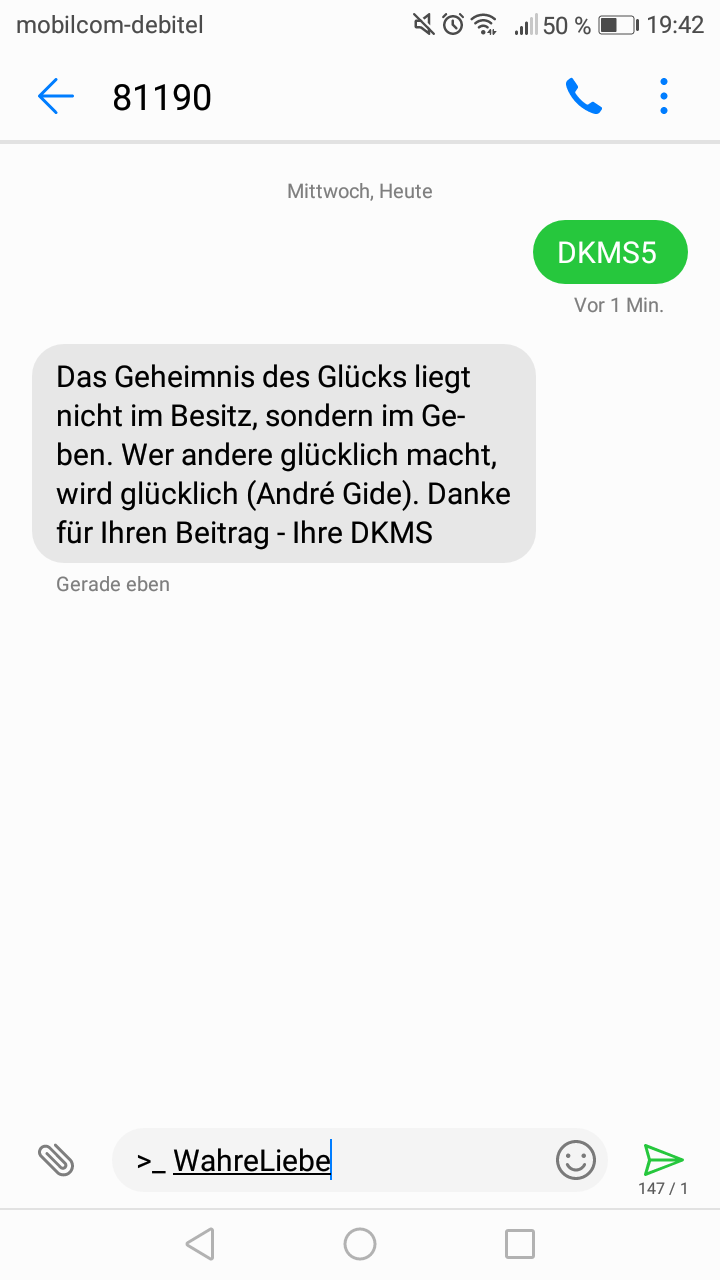720x1280 pixels.
Task: Open the three-dot overflow menu
Action: point(664,97)
